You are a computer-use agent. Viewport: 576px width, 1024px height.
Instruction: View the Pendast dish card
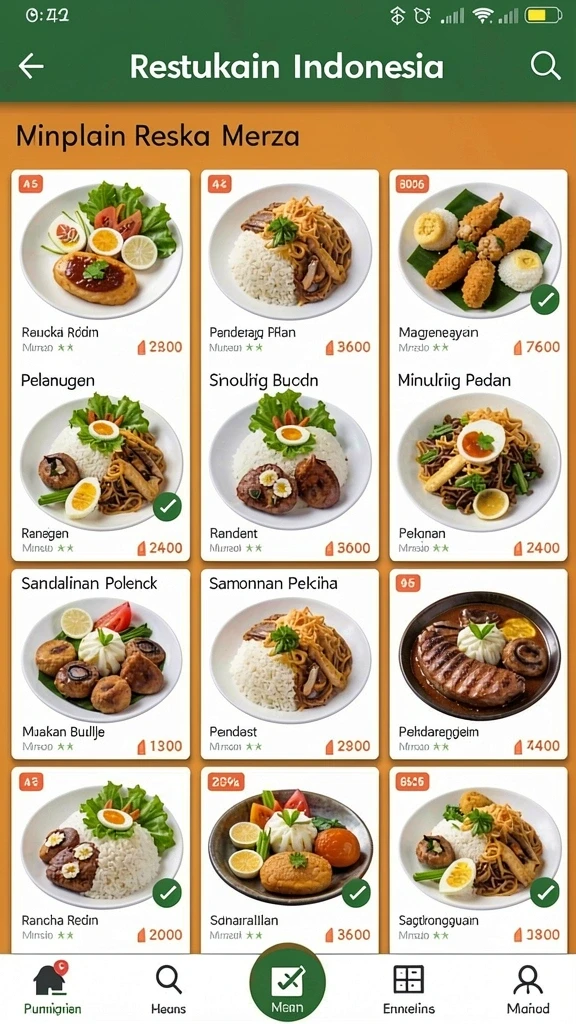point(289,664)
